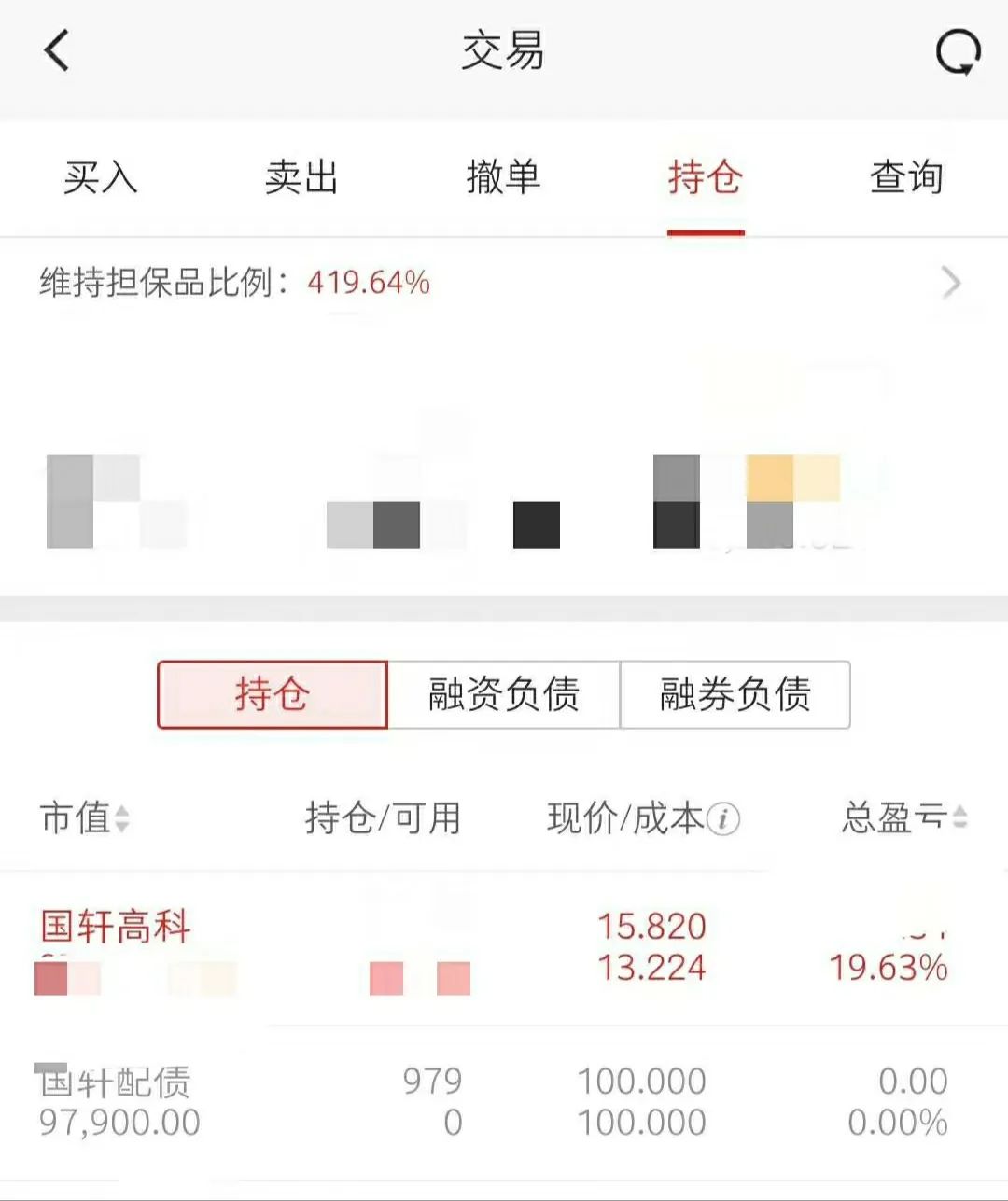Viewport: 1008px width, 1201px height.
Task: Expand the 维持担保品比例 details chevron
Action: 951,283
